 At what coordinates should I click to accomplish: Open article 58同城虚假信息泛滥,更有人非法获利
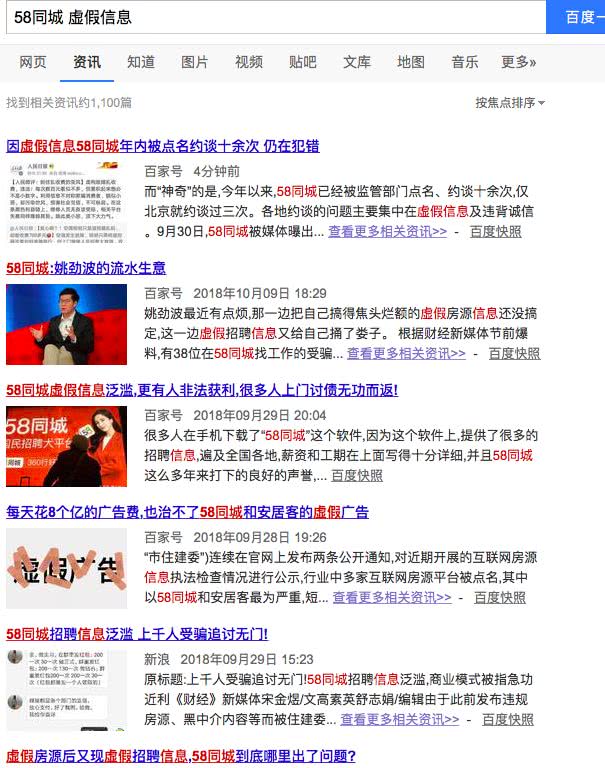click(202, 390)
